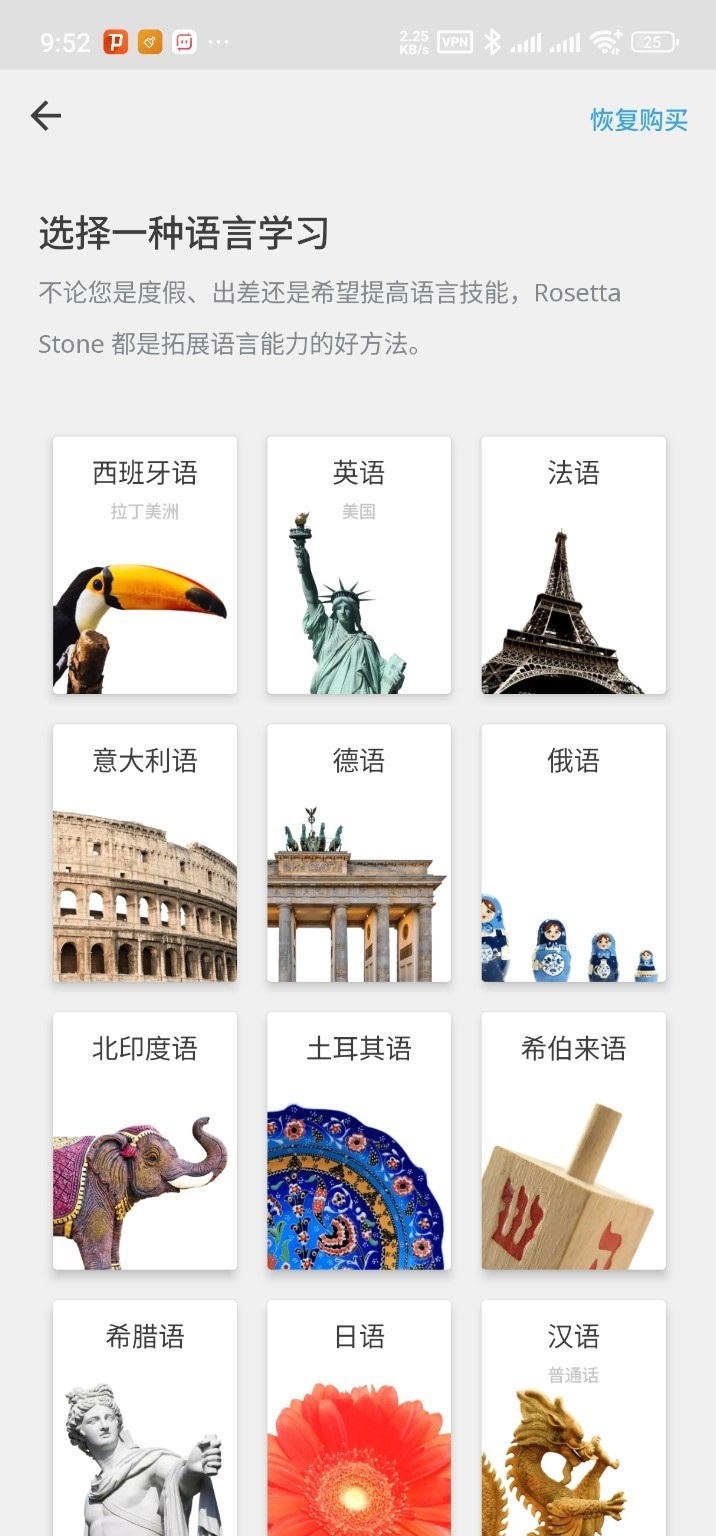Choose the 希腊语 language card
716x1536 pixels.
click(145, 1418)
